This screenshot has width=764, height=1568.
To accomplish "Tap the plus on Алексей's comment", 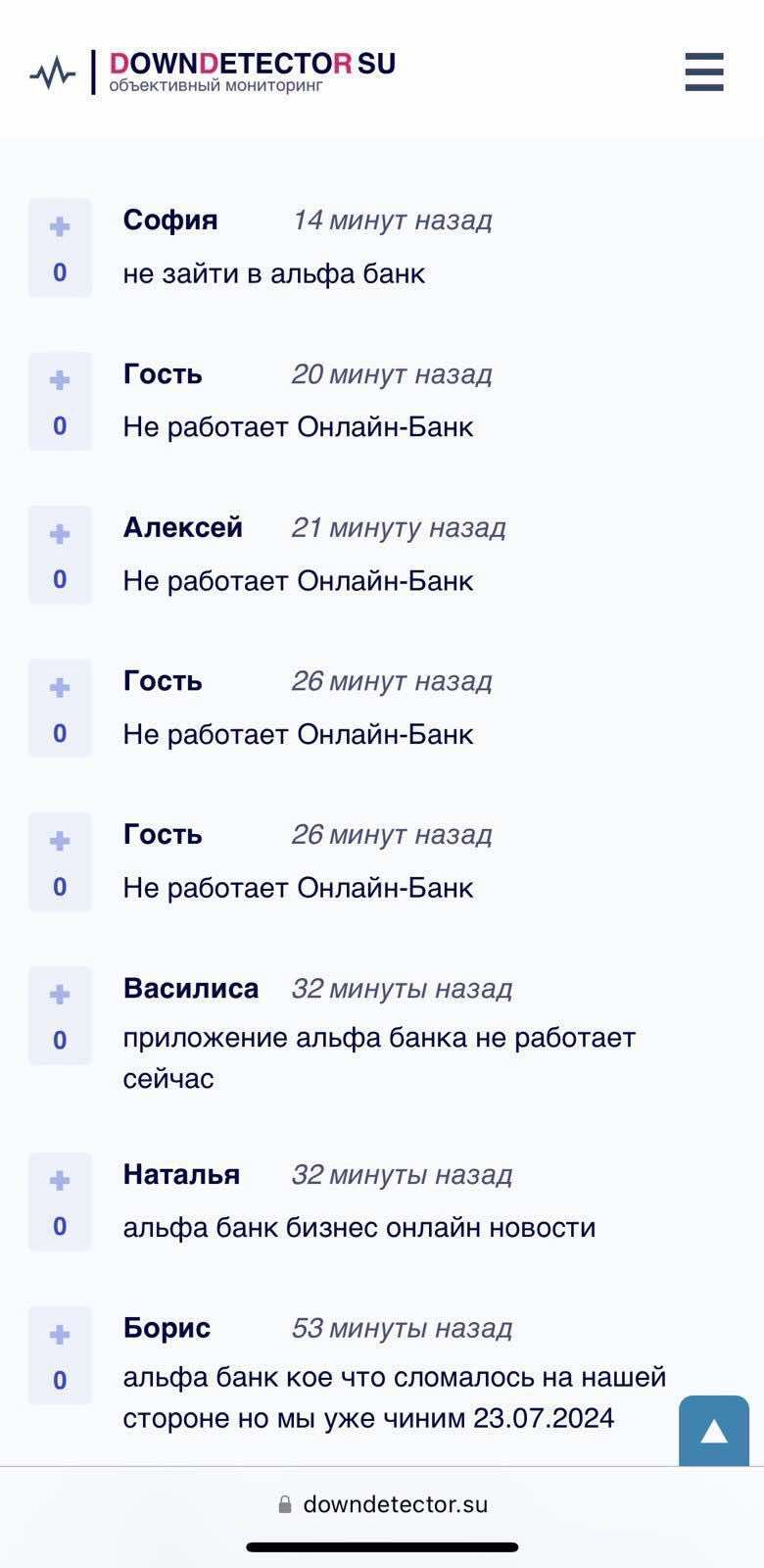I will coord(60,534).
